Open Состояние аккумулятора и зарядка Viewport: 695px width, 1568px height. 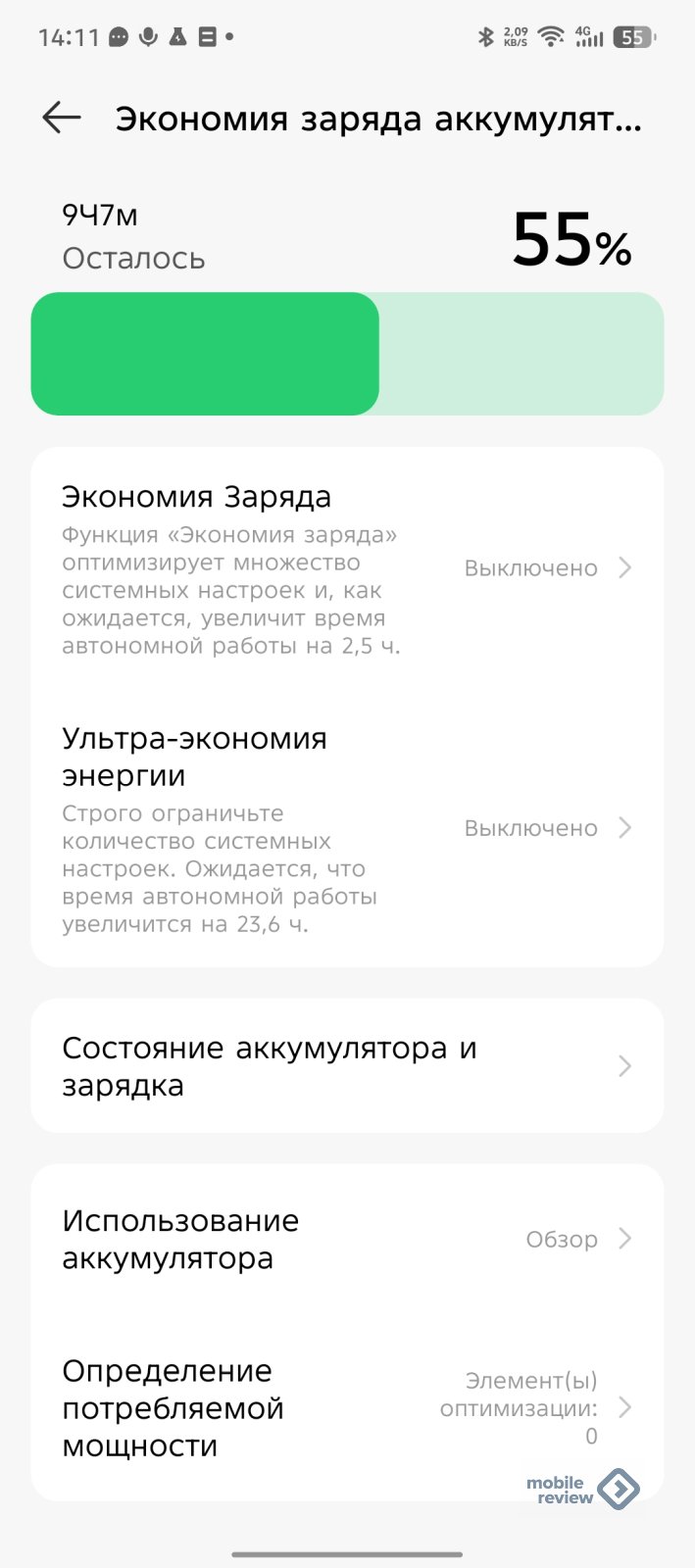point(347,1066)
